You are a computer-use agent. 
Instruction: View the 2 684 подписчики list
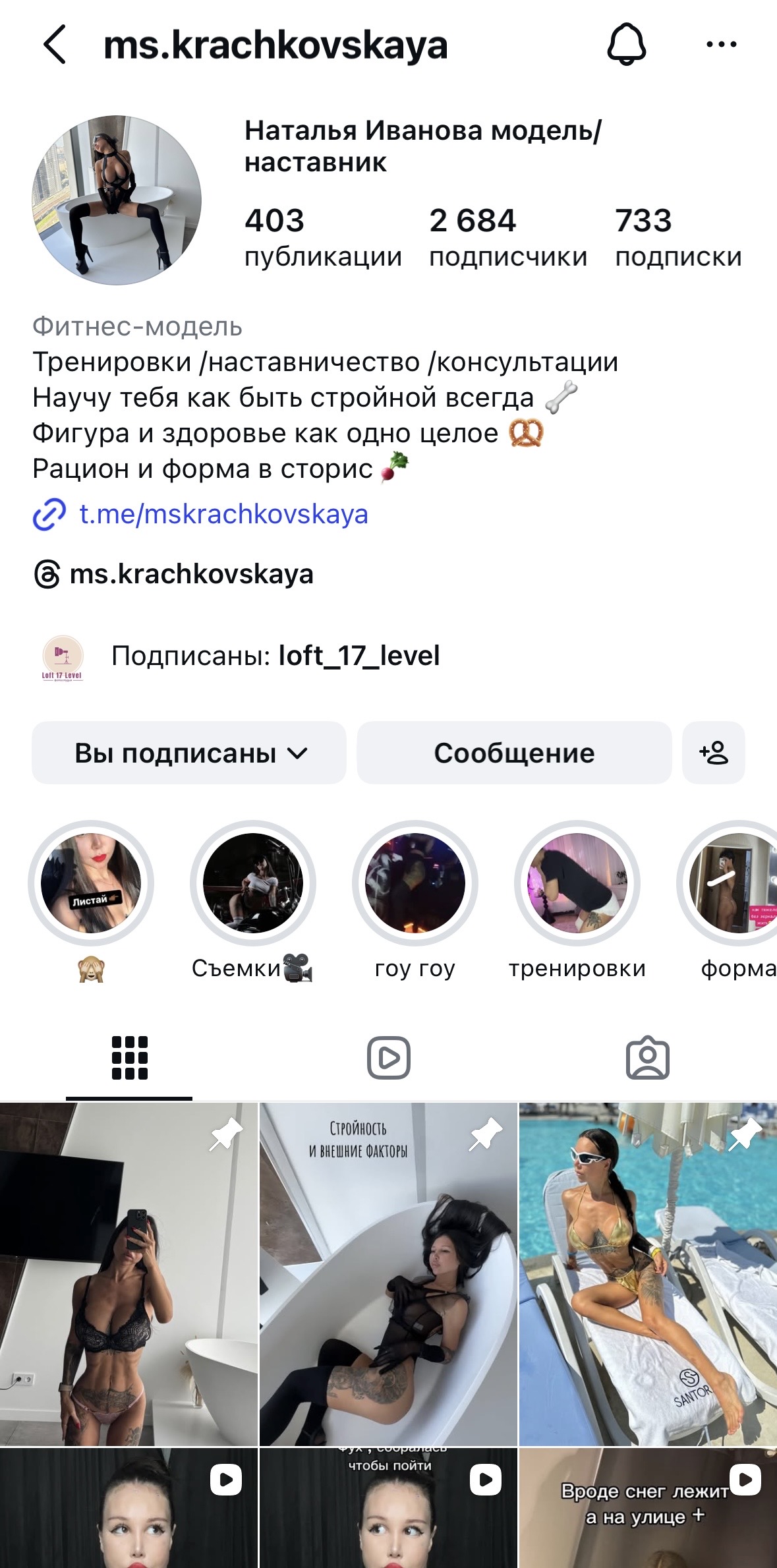507,237
